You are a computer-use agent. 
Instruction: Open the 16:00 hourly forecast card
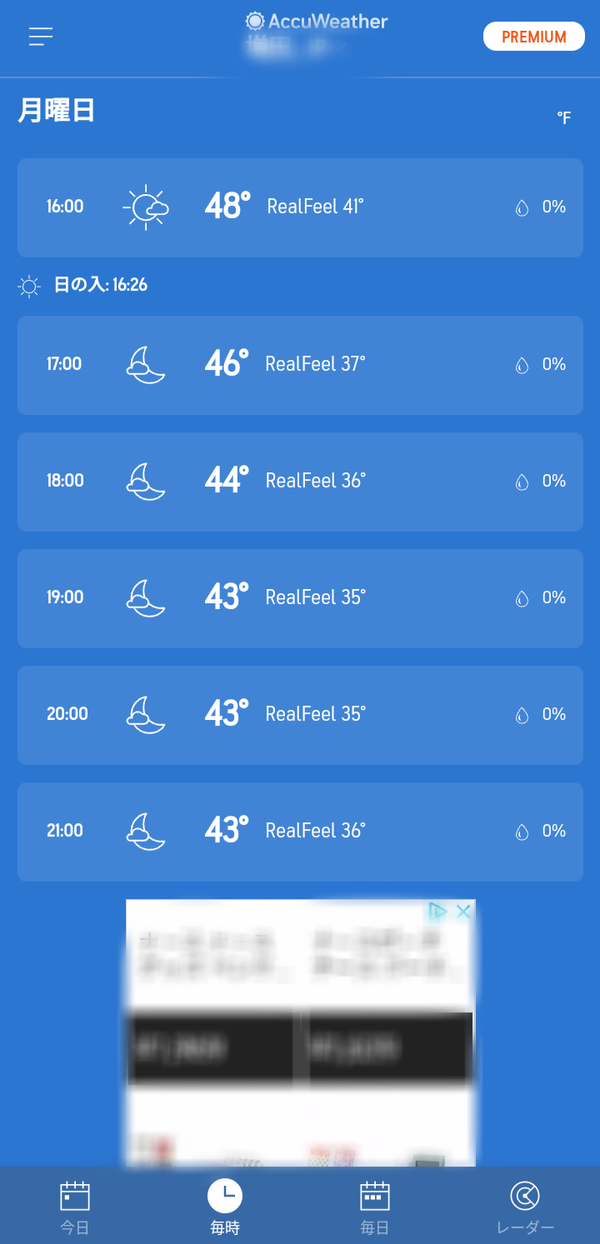300,208
